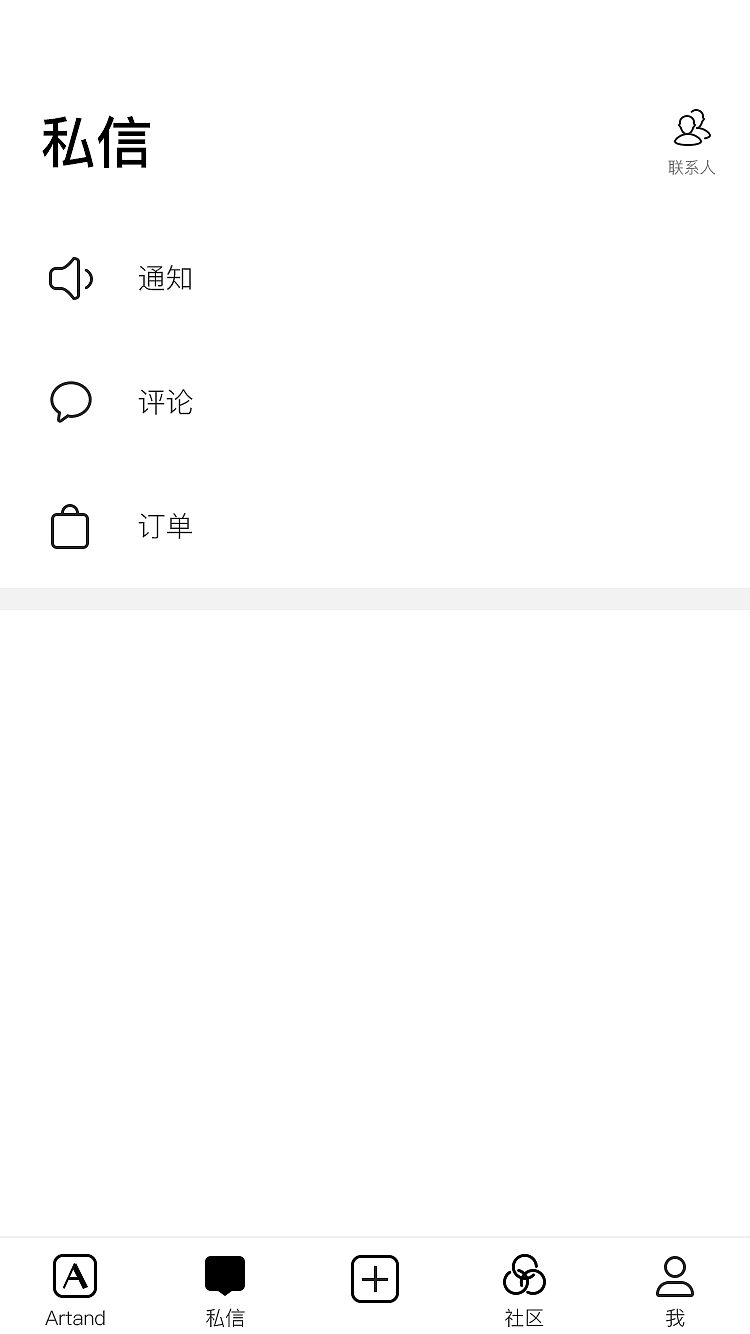This screenshot has height=1334, width=750.
Task: Open the plus compose icon in bottom bar
Action: [x=375, y=1278]
